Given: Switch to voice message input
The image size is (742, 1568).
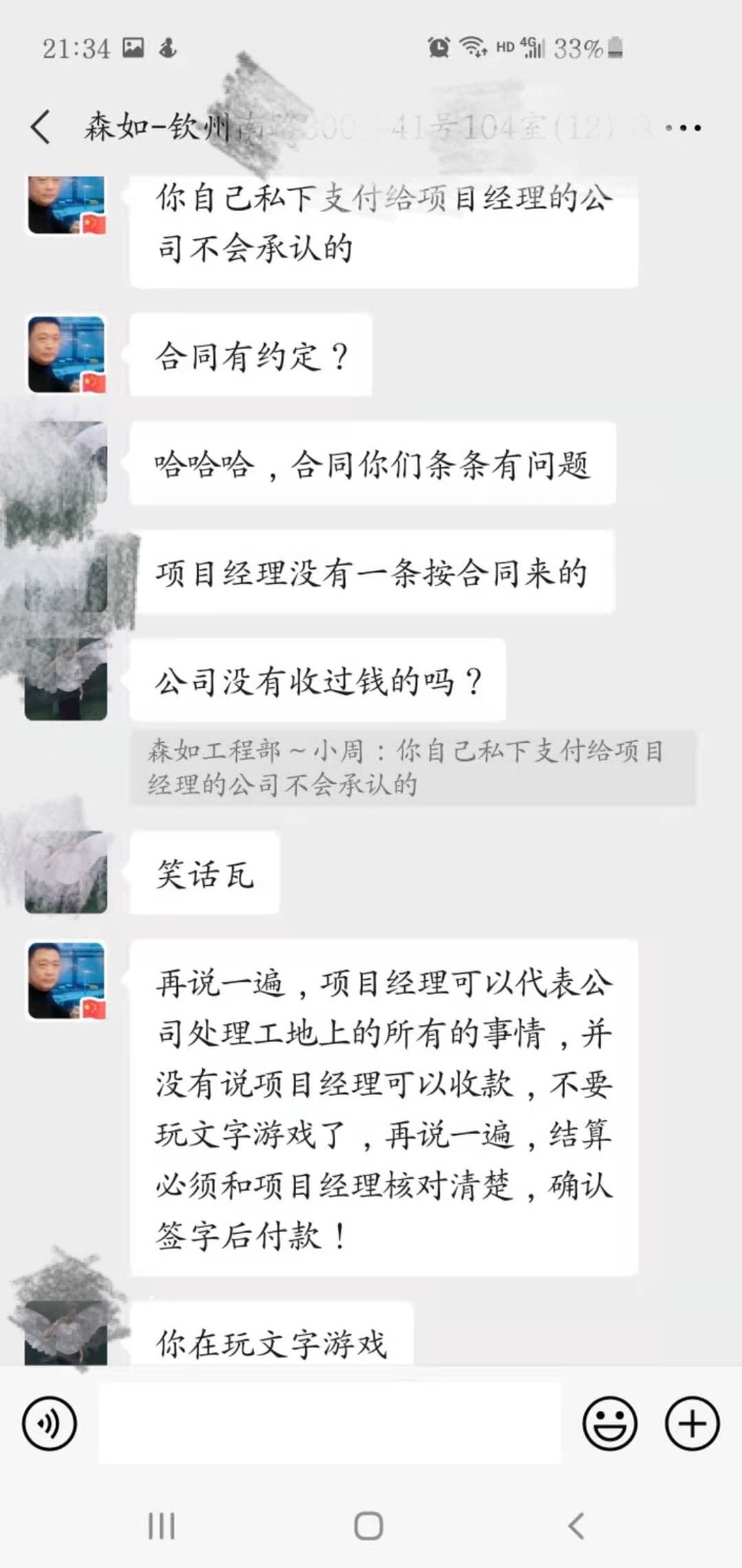Looking at the screenshot, I should coord(49,1423).
